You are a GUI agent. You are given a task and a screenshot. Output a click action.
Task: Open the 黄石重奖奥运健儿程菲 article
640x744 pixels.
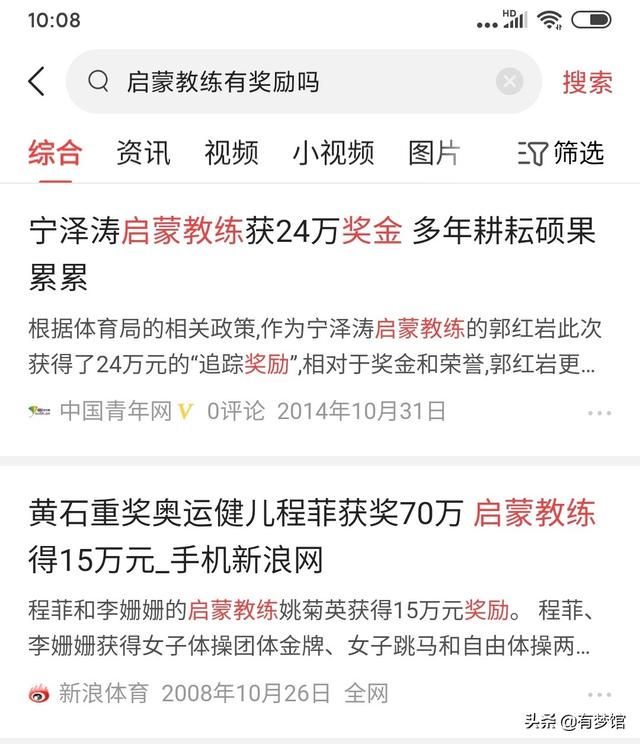tap(313, 535)
